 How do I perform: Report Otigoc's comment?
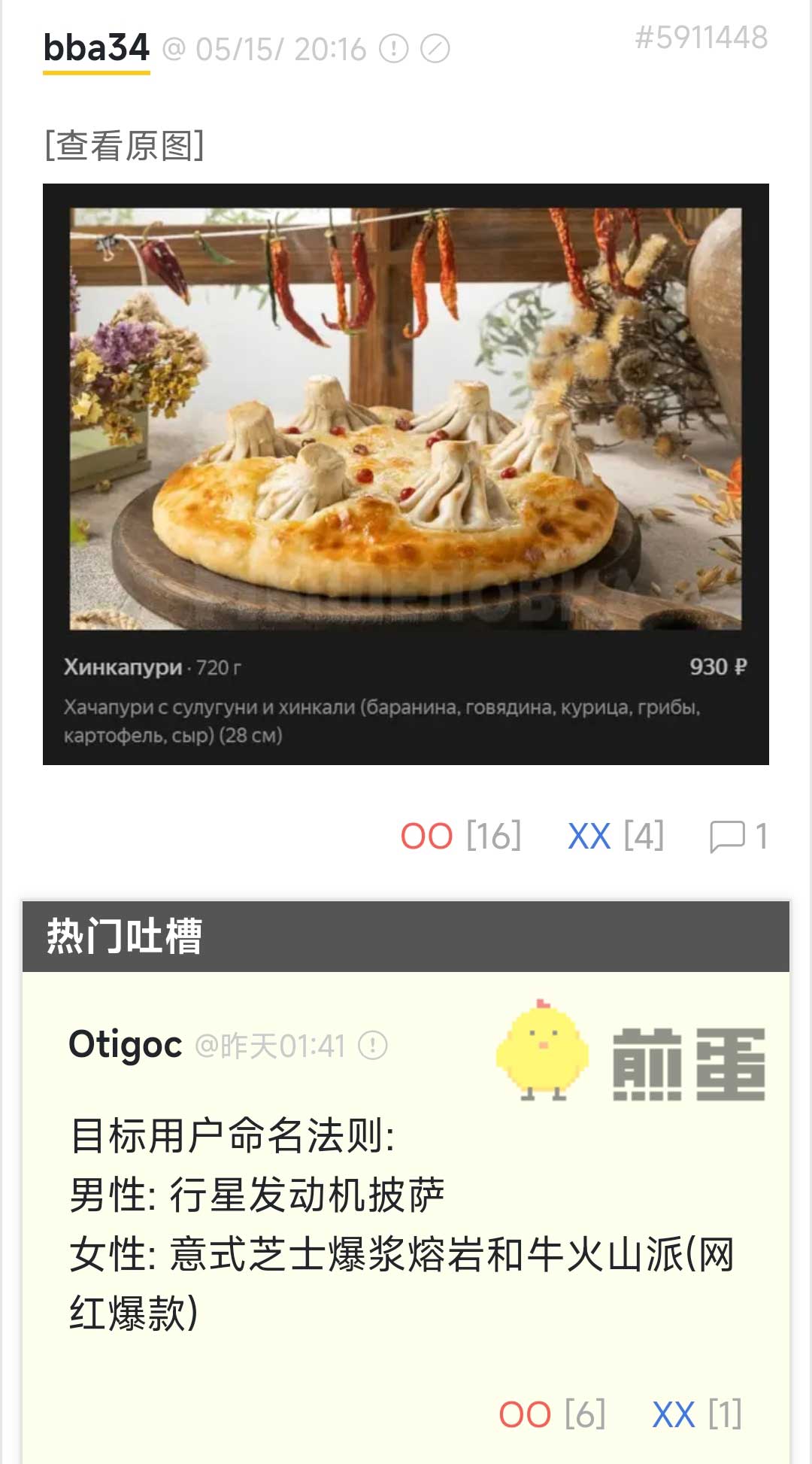pos(373,1045)
